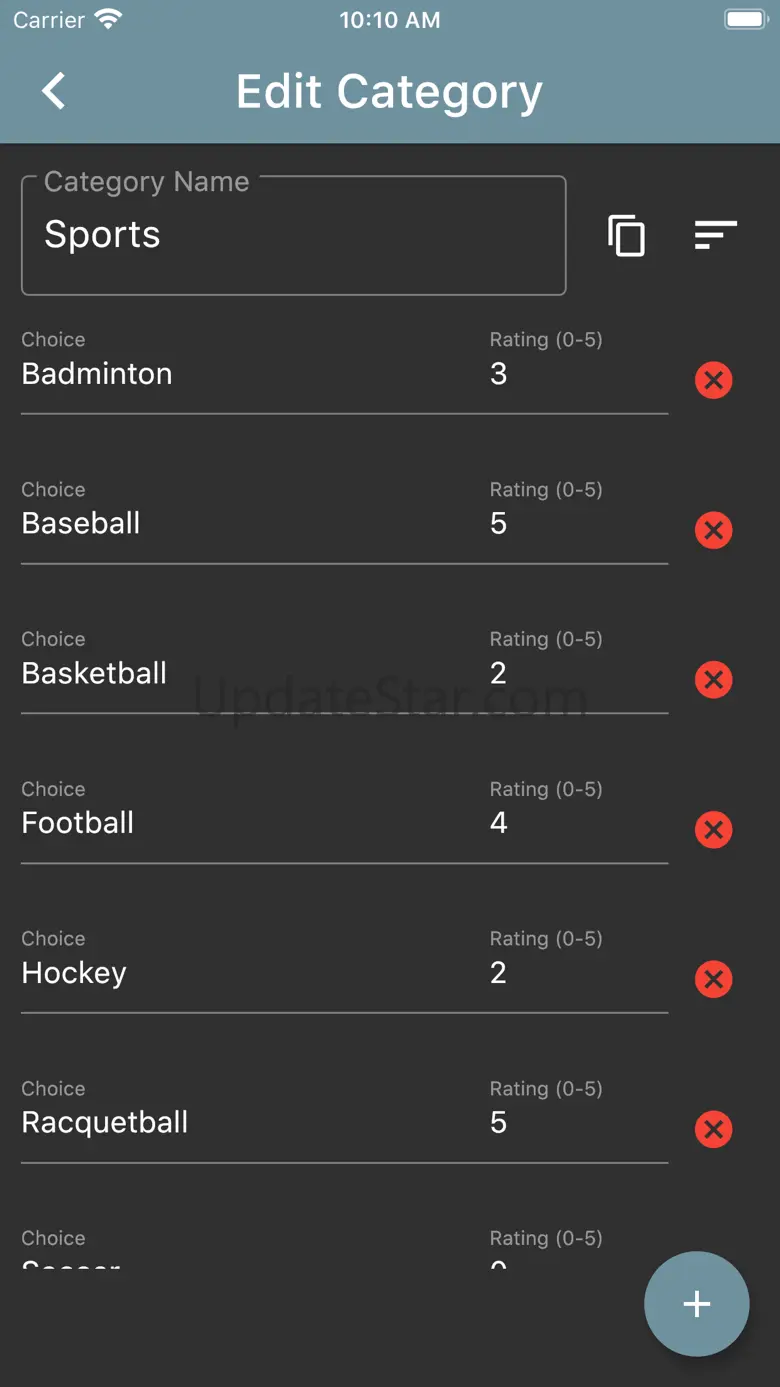Change the rating for Racquetball
The width and height of the screenshot is (780, 1387).
point(575,1123)
